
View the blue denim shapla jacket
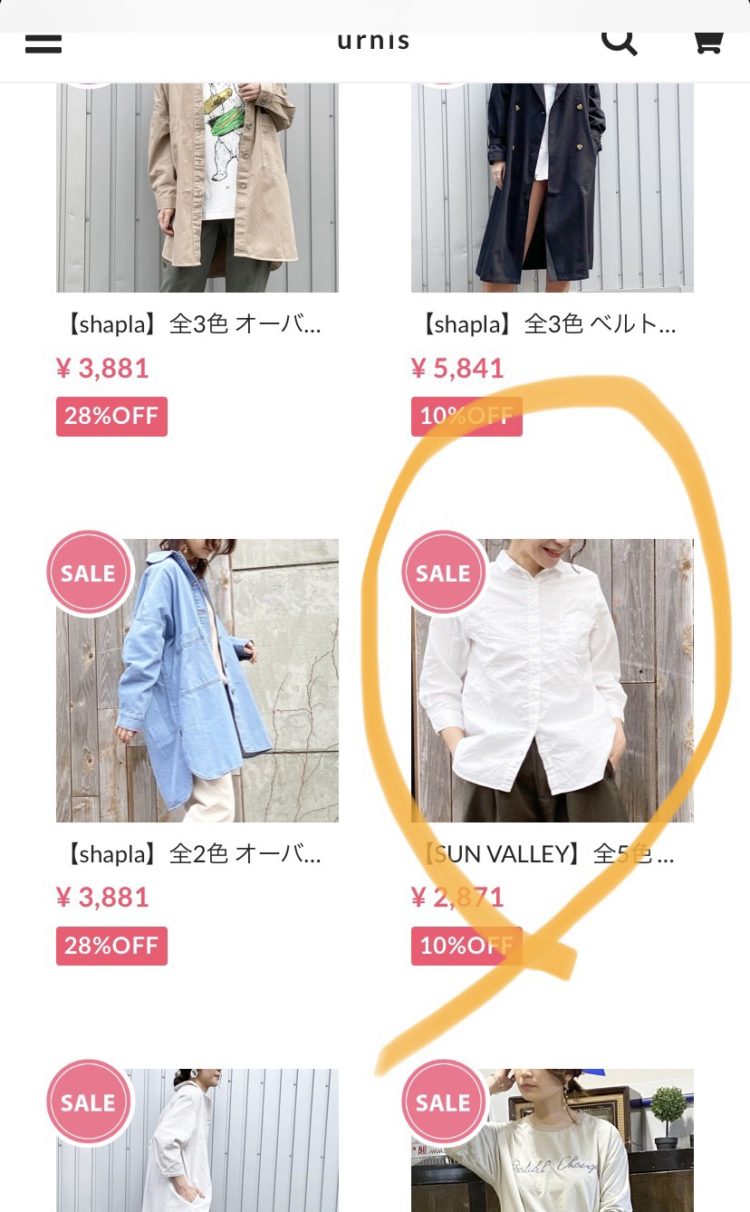(197, 680)
